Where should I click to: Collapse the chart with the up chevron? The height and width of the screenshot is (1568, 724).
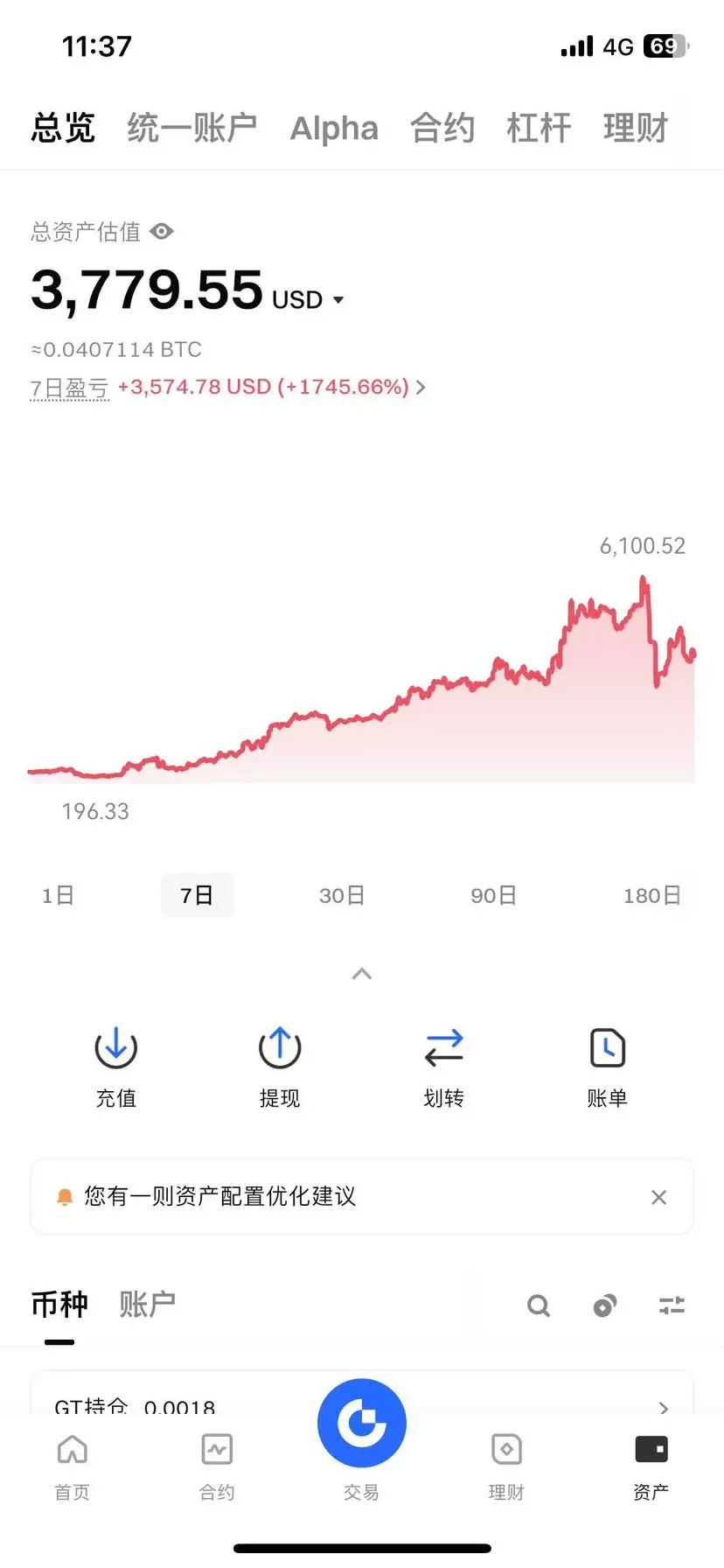point(362,974)
